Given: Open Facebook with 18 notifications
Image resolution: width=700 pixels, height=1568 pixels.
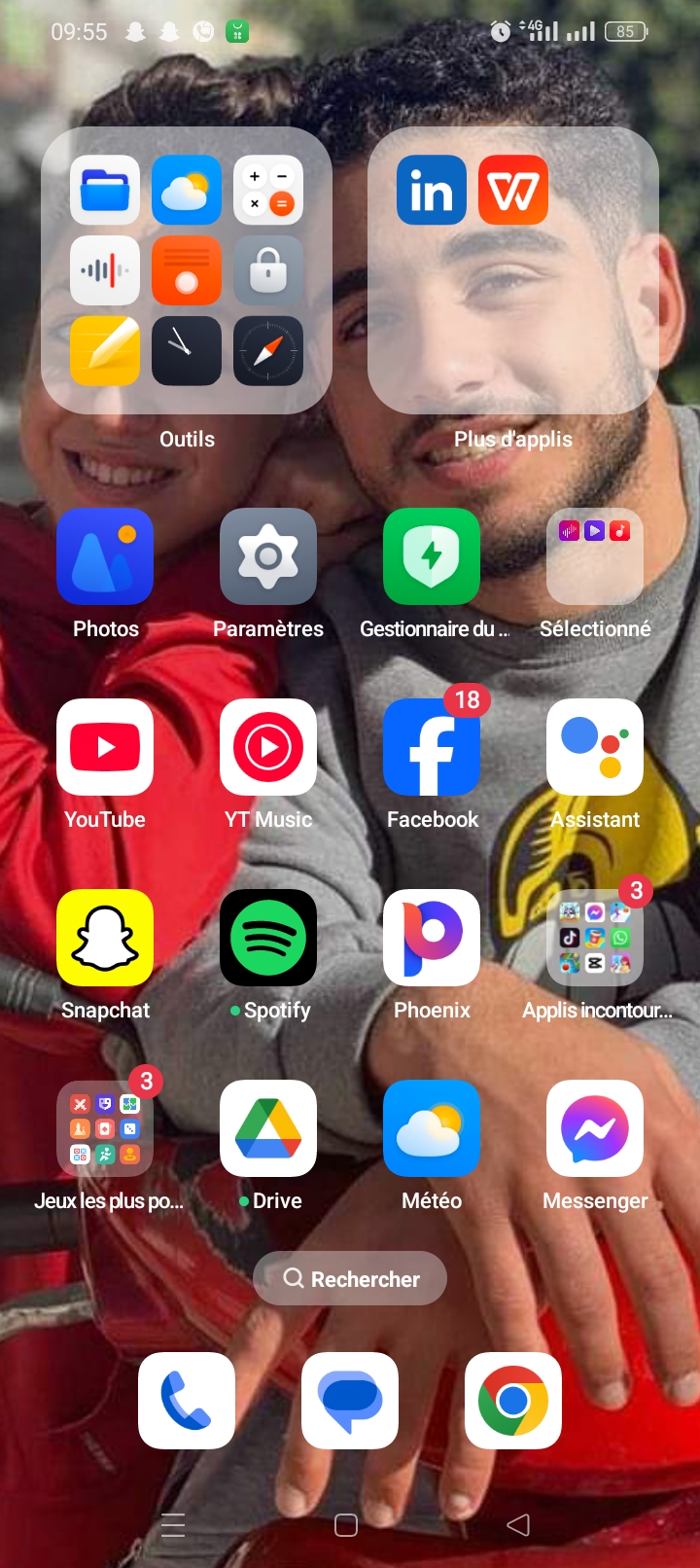Looking at the screenshot, I should [432, 747].
